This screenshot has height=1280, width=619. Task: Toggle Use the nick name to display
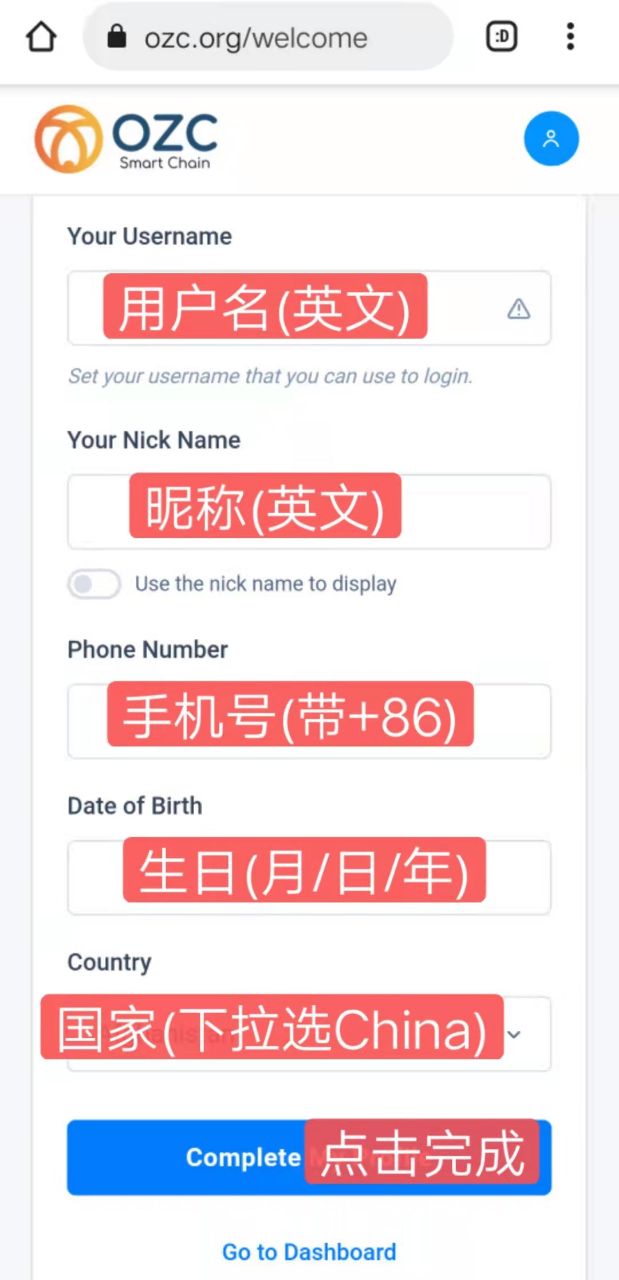(x=94, y=584)
